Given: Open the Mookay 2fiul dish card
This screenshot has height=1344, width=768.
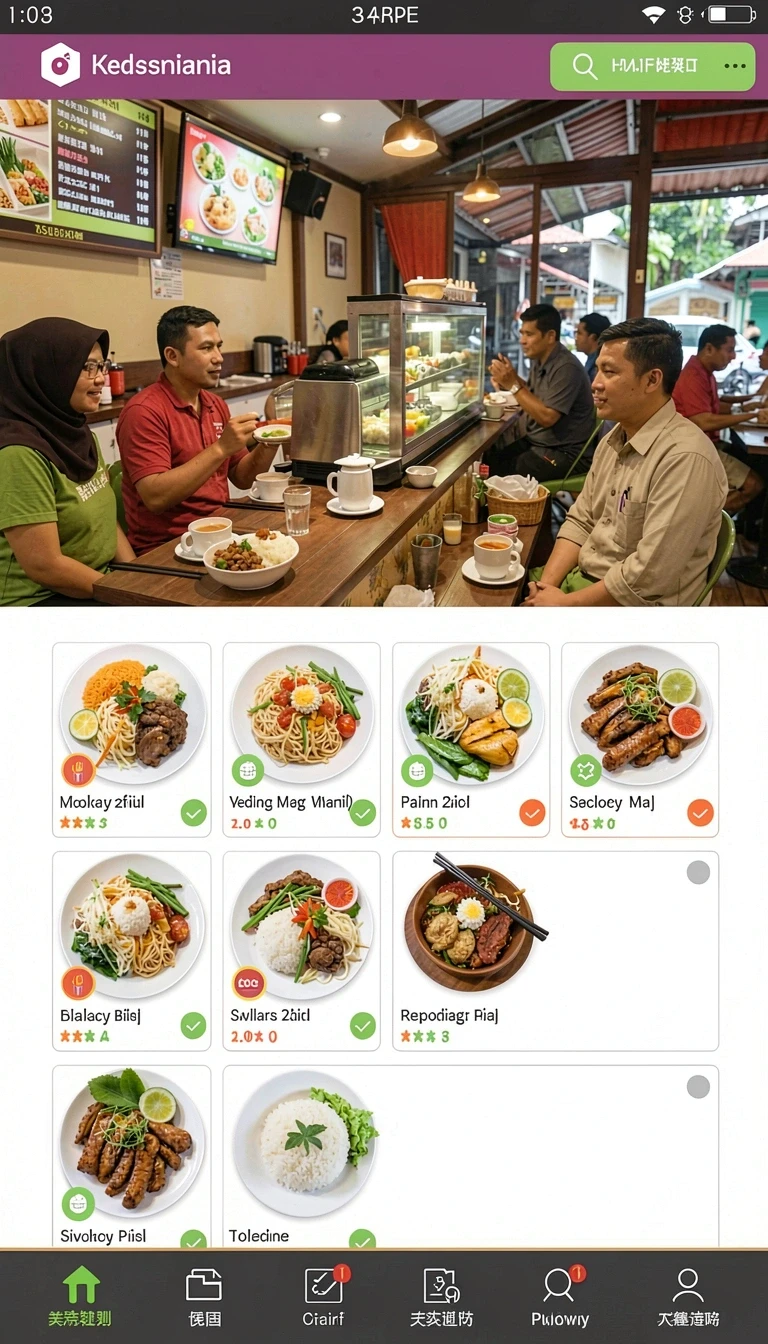Looking at the screenshot, I should pos(132,739).
